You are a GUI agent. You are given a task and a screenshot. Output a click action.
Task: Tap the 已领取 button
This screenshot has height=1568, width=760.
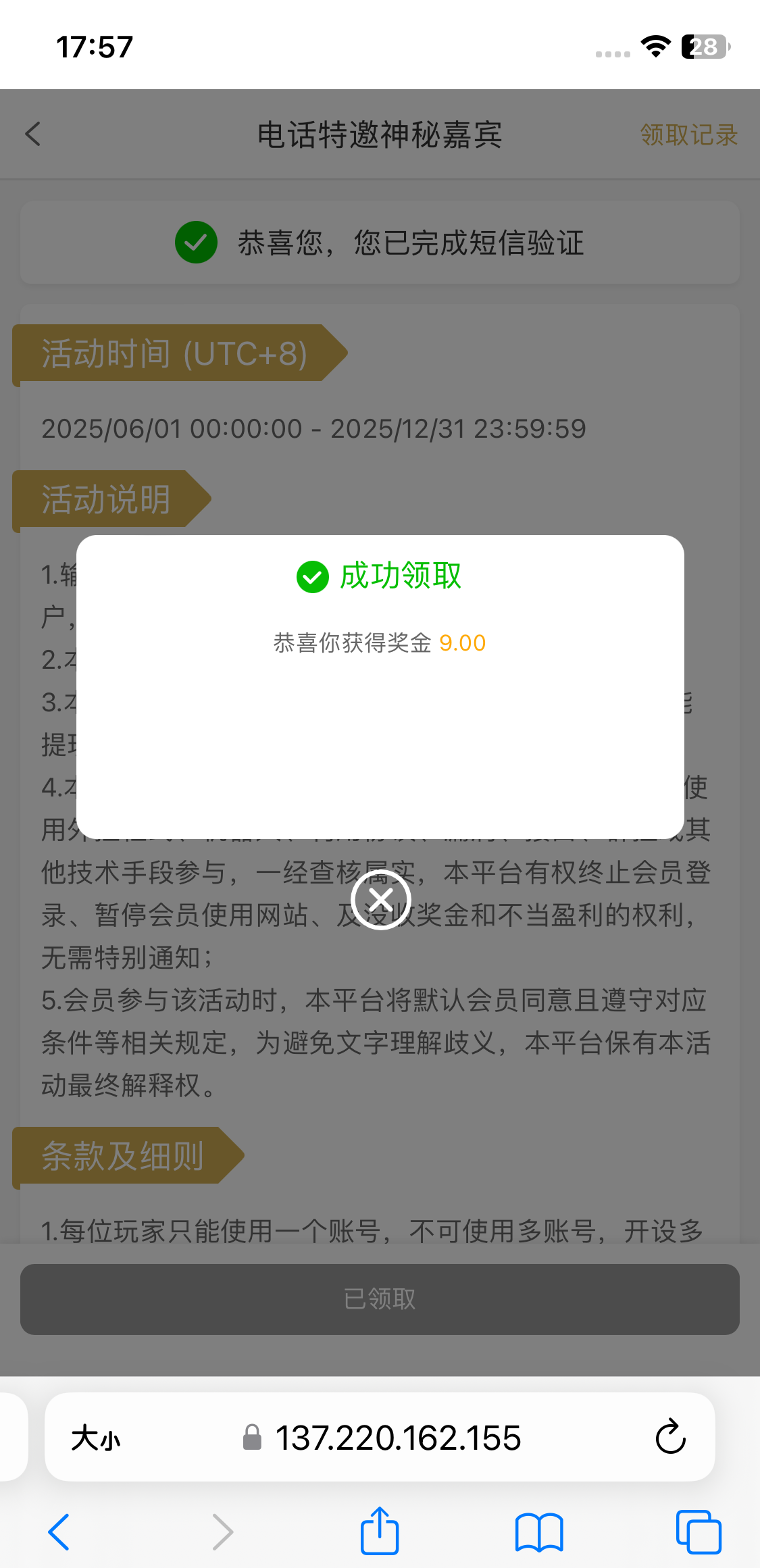380,1298
